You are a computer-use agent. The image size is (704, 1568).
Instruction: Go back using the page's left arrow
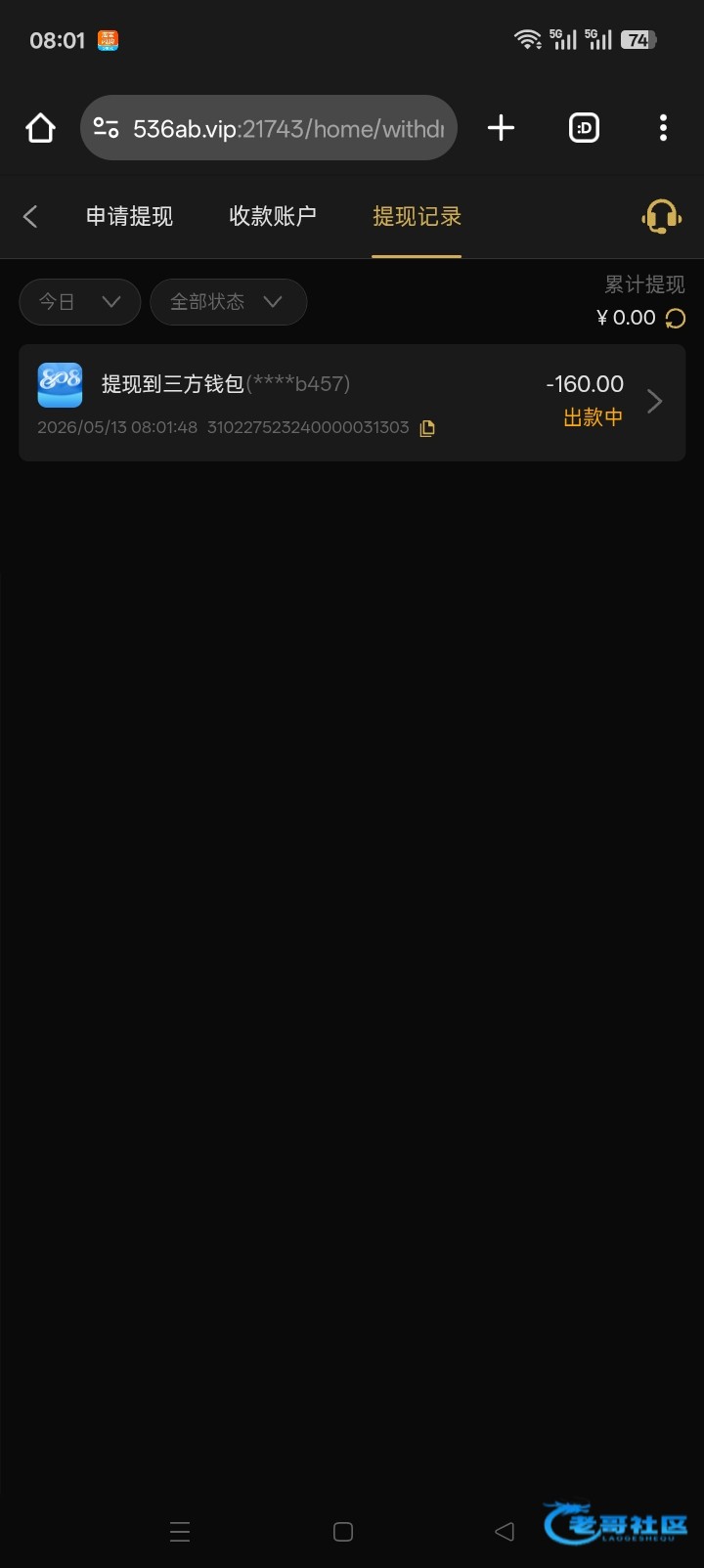[30, 216]
